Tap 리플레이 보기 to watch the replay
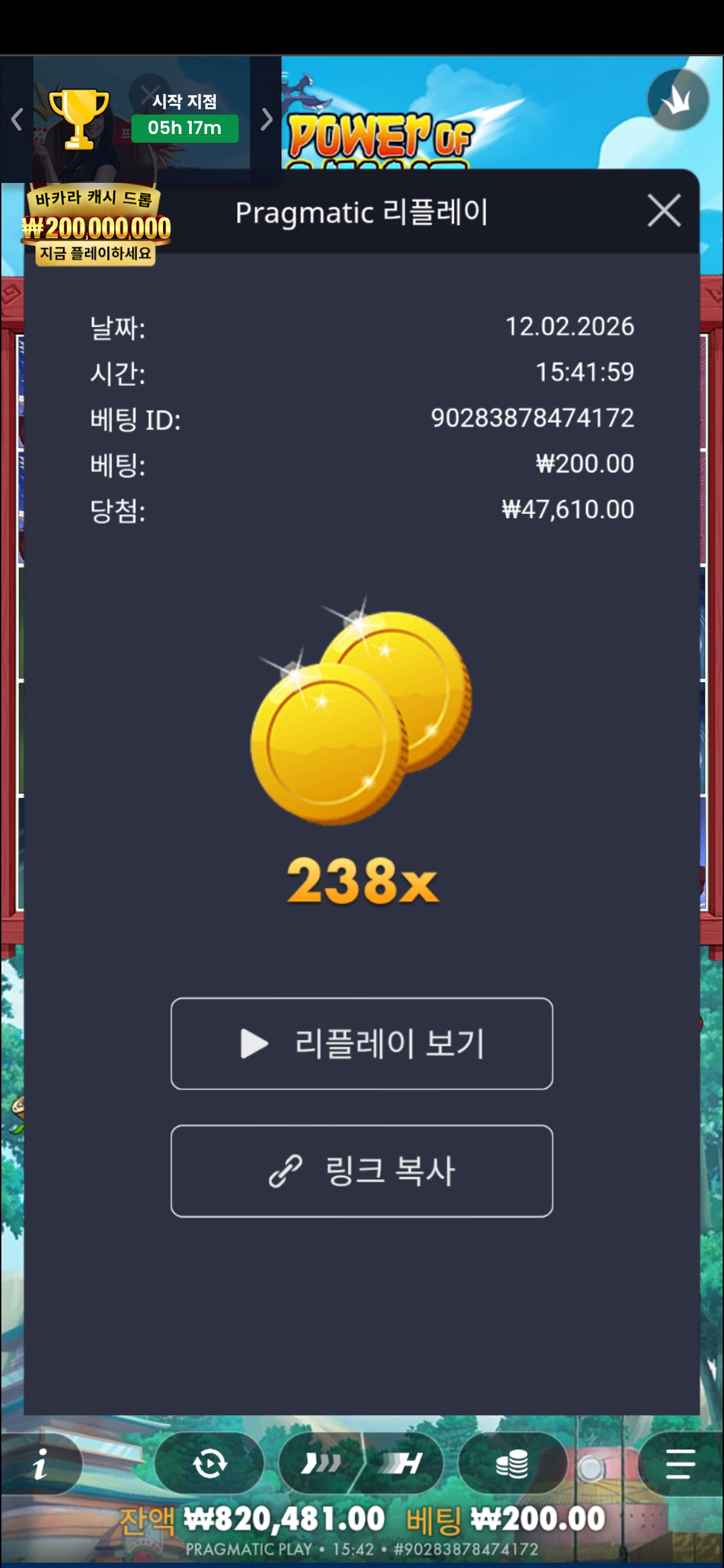724x1568 pixels. [x=362, y=1043]
